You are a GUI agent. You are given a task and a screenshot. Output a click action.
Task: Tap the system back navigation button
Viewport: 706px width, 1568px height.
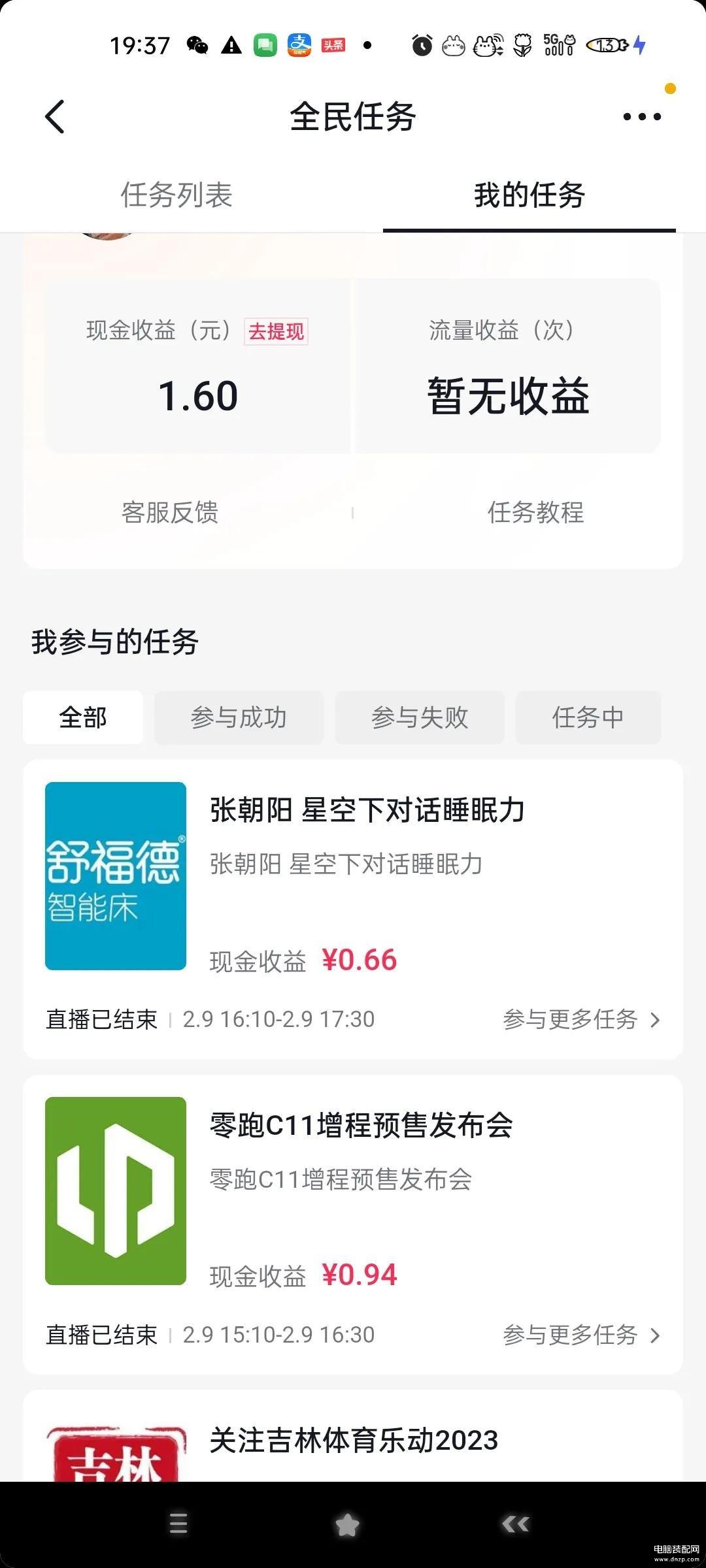pyautogui.click(x=515, y=1524)
